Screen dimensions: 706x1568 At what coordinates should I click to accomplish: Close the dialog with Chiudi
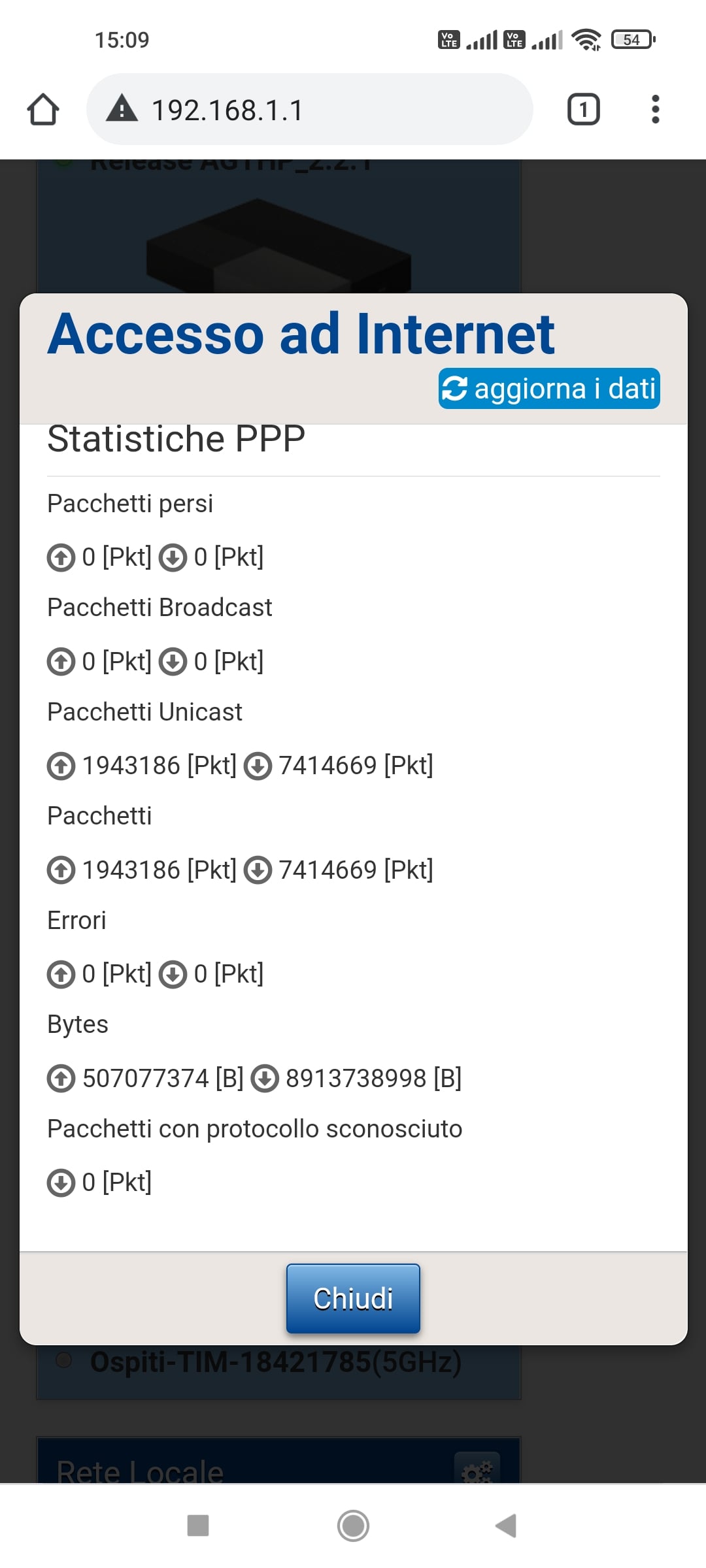click(353, 1298)
